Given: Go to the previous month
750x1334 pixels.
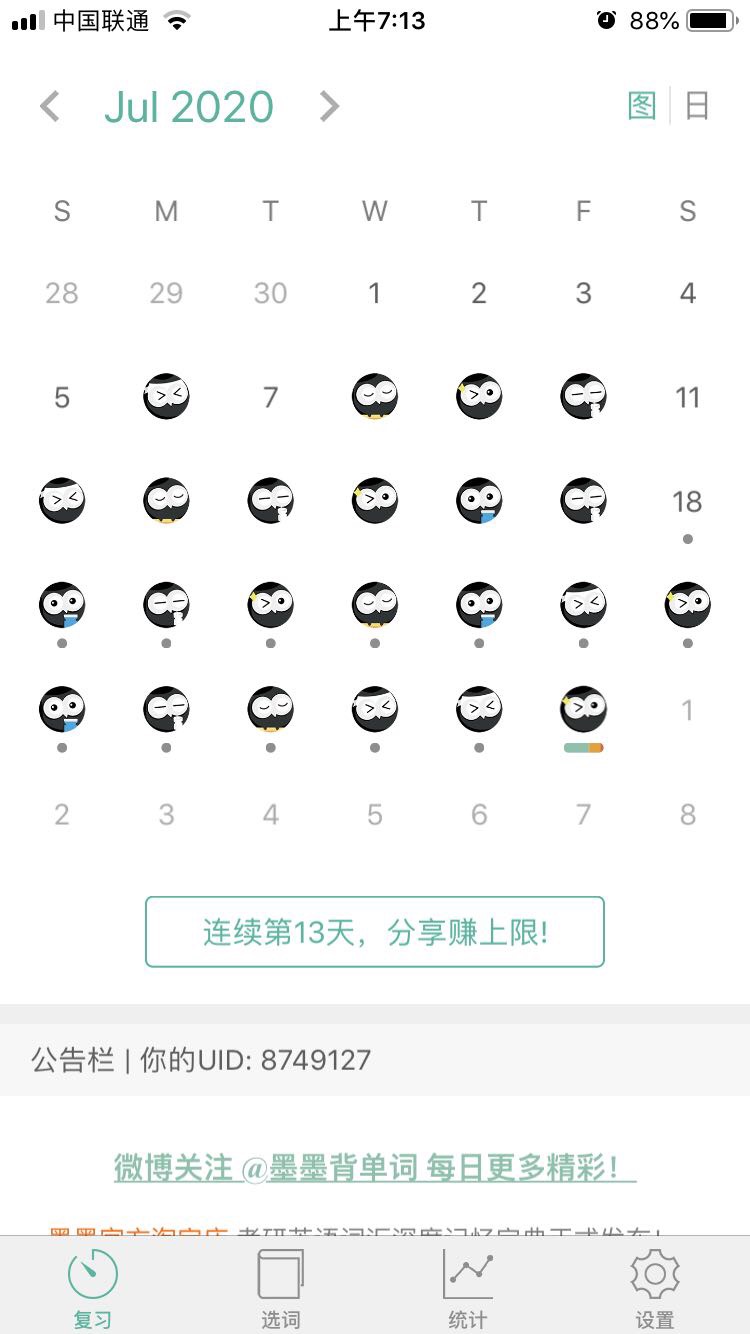Looking at the screenshot, I should [50, 106].
